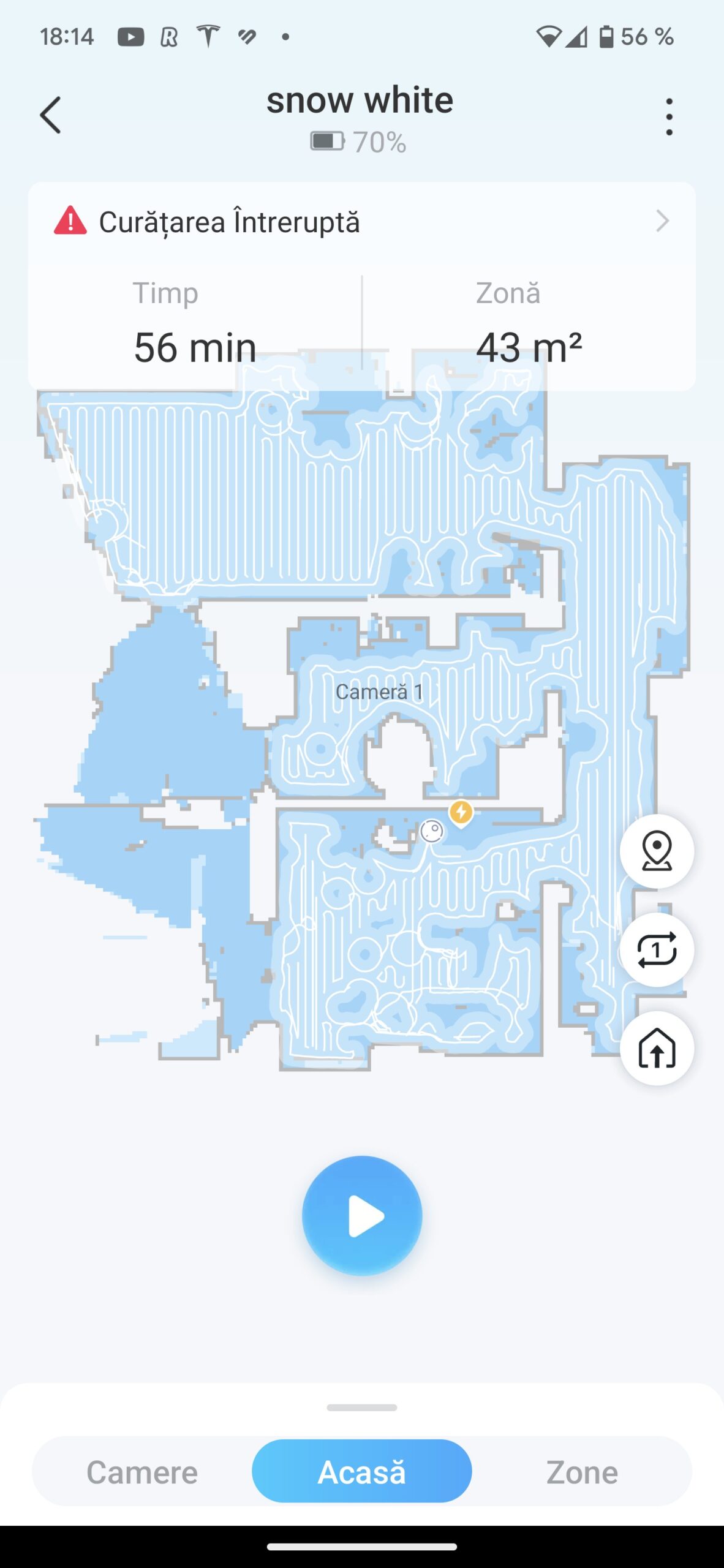Open the three-dot overflow menu

pos(669,116)
